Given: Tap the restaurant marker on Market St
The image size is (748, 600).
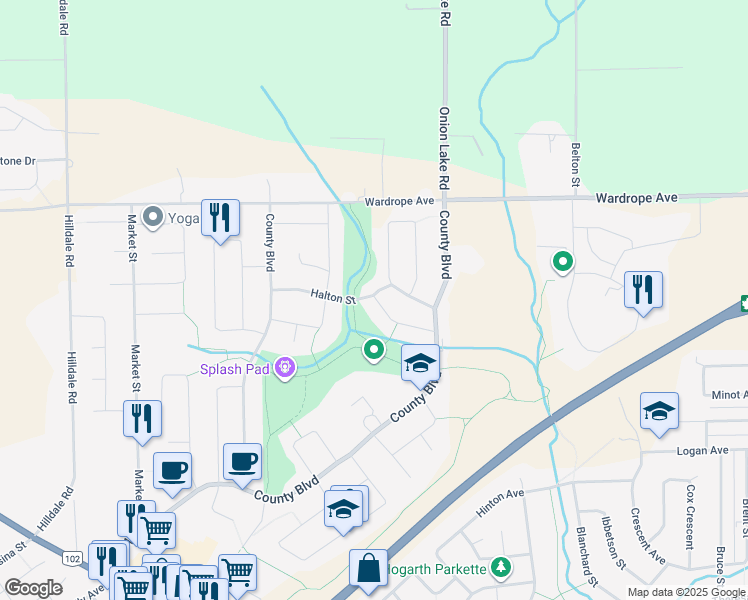Looking at the screenshot, I should point(142,418).
